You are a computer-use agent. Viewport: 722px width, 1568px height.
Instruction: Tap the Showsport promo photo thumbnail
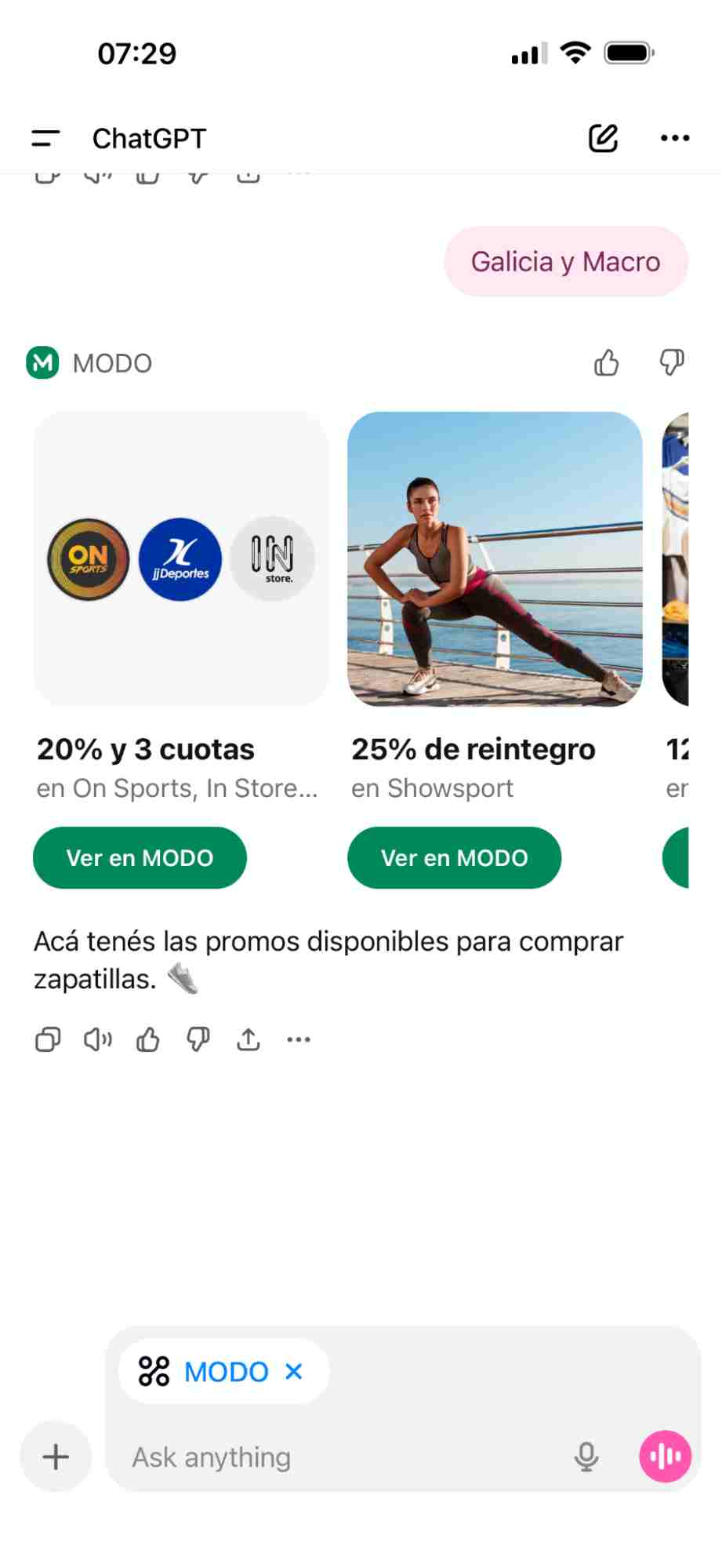[x=497, y=558]
